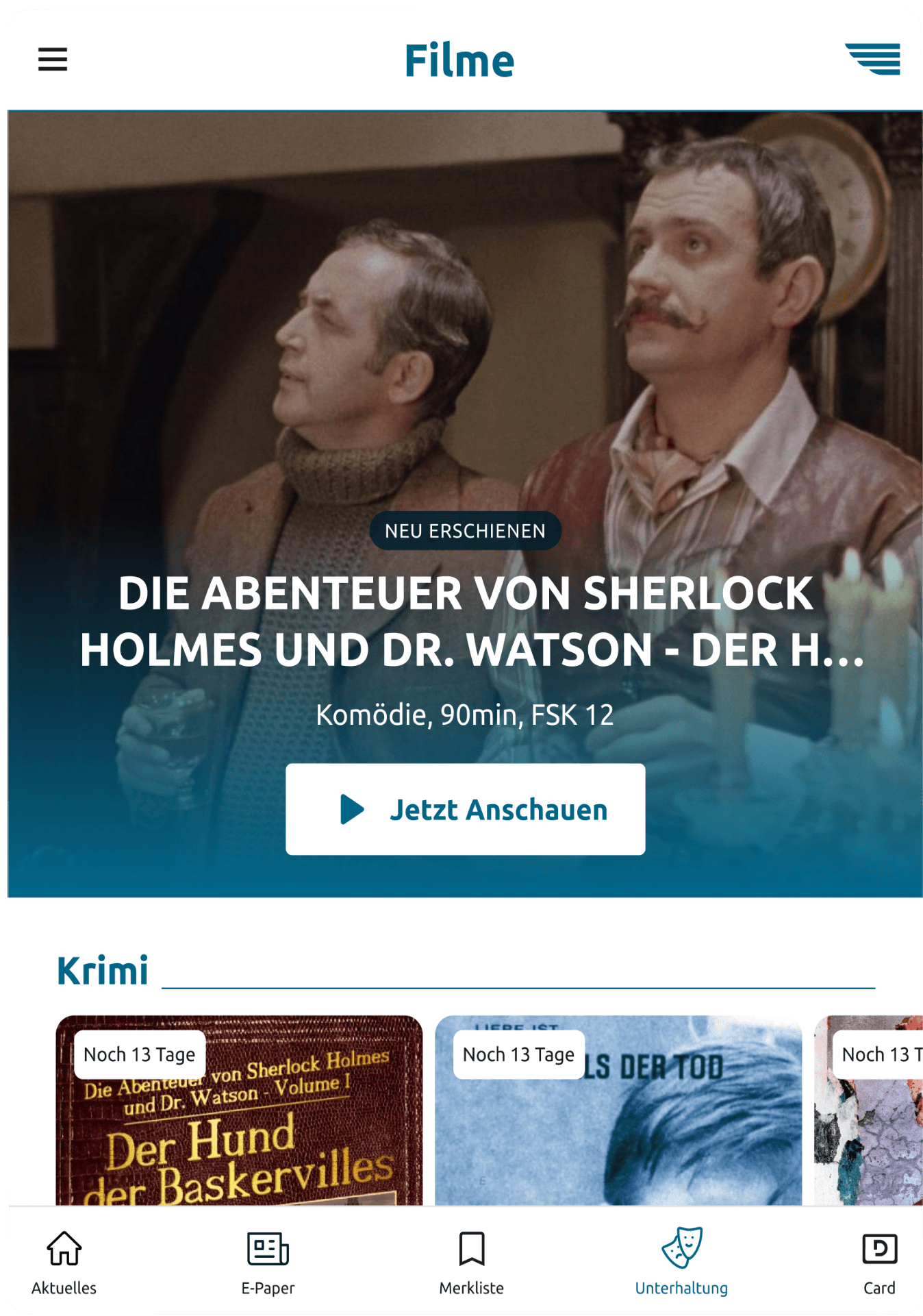Switch to the Aktuelles tab
This screenshot has width=923, height=1316.
coord(64,1263)
